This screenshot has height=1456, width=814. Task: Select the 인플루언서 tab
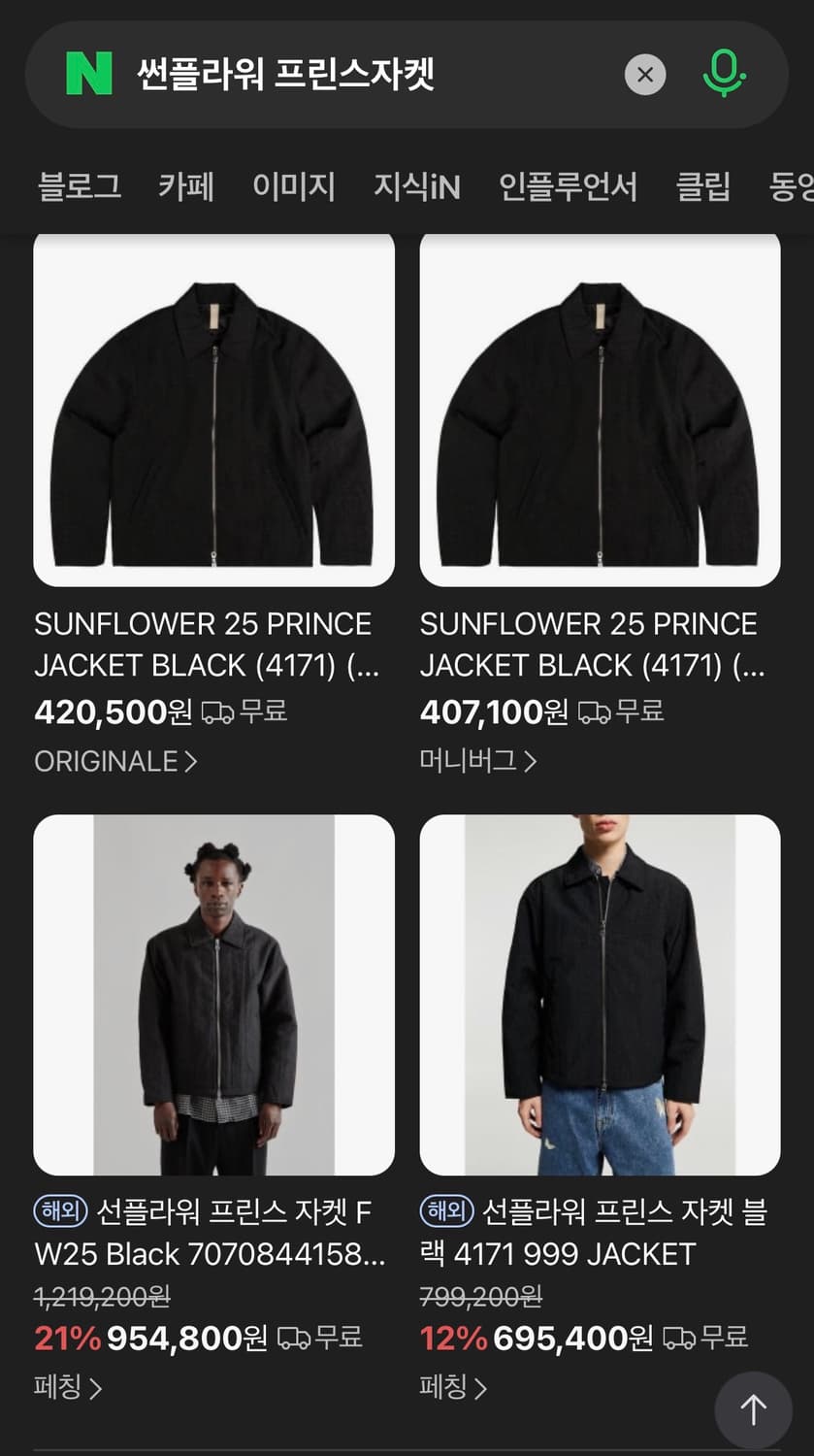click(569, 186)
